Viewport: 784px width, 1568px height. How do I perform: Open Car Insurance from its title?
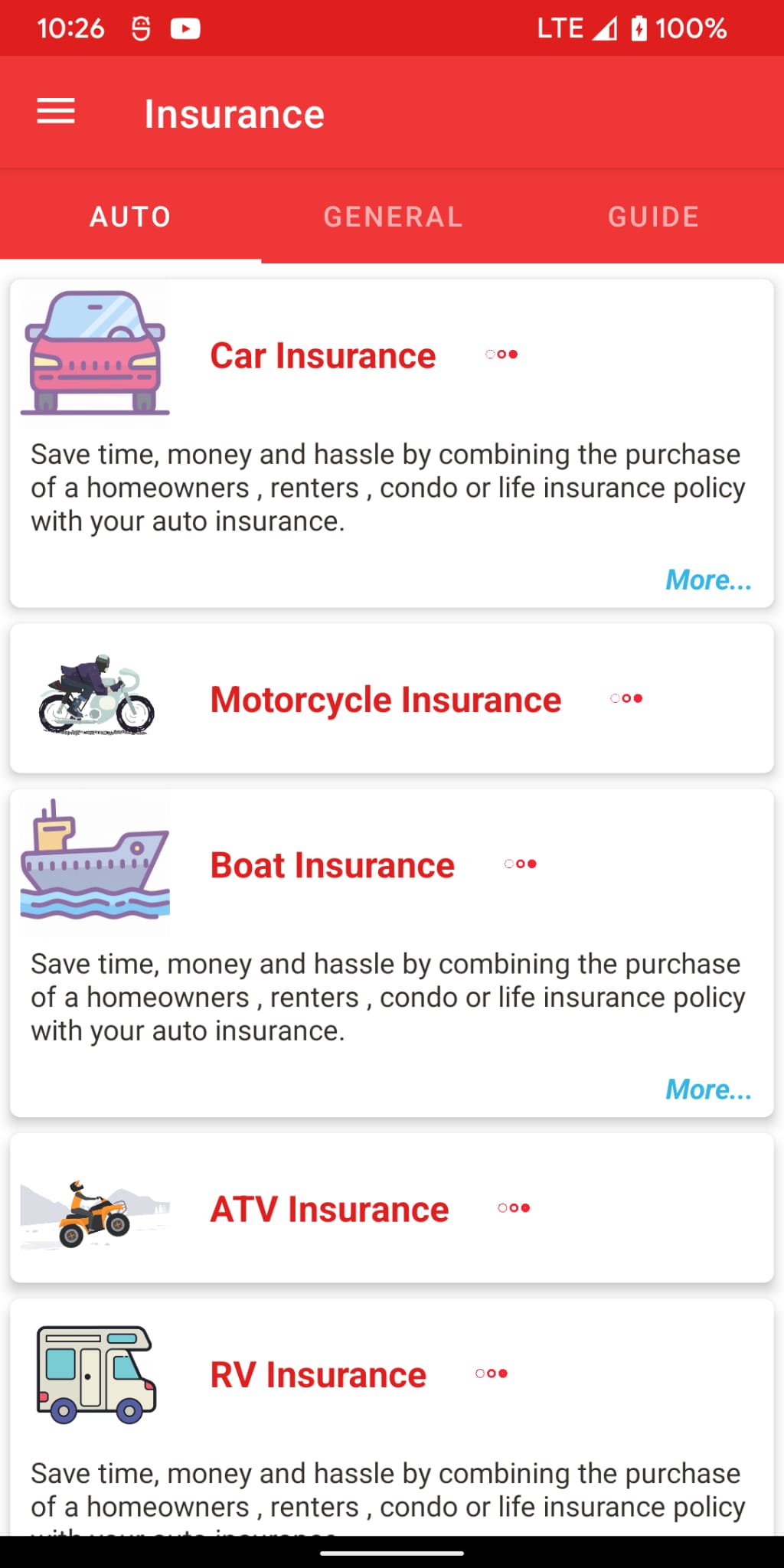tap(322, 354)
